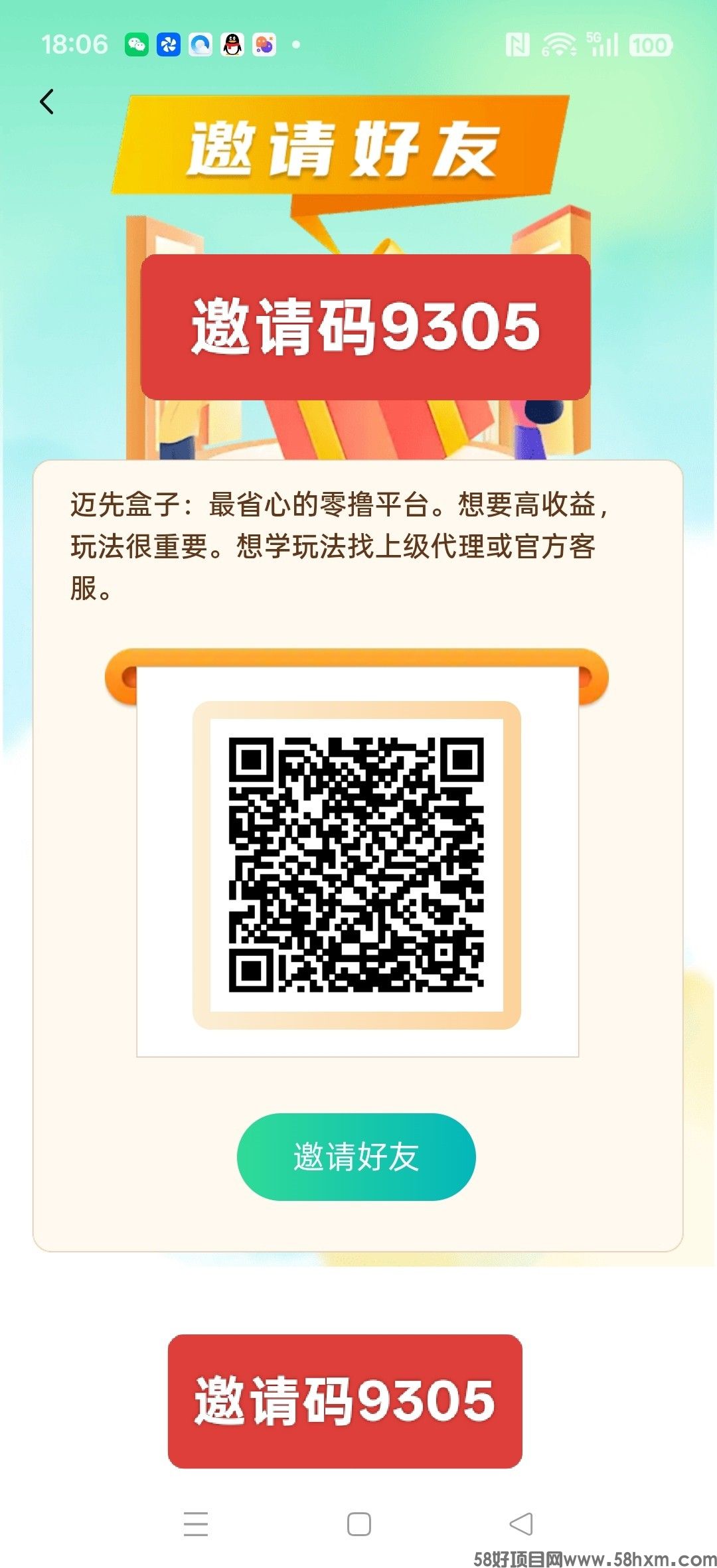Tap the clock showing 18:06
717x1568 pixels.
(x=75, y=44)
